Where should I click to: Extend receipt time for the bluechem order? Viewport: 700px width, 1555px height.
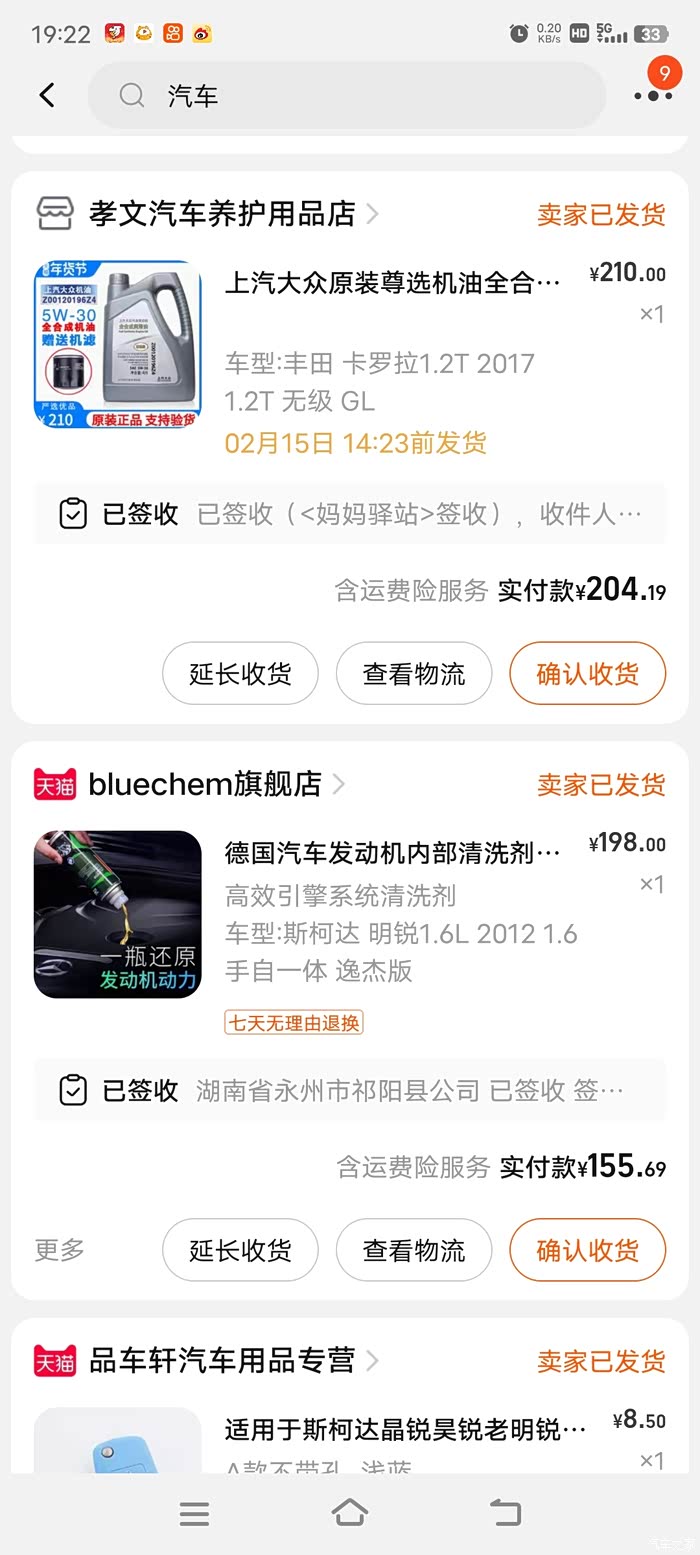click(240, 1250)
